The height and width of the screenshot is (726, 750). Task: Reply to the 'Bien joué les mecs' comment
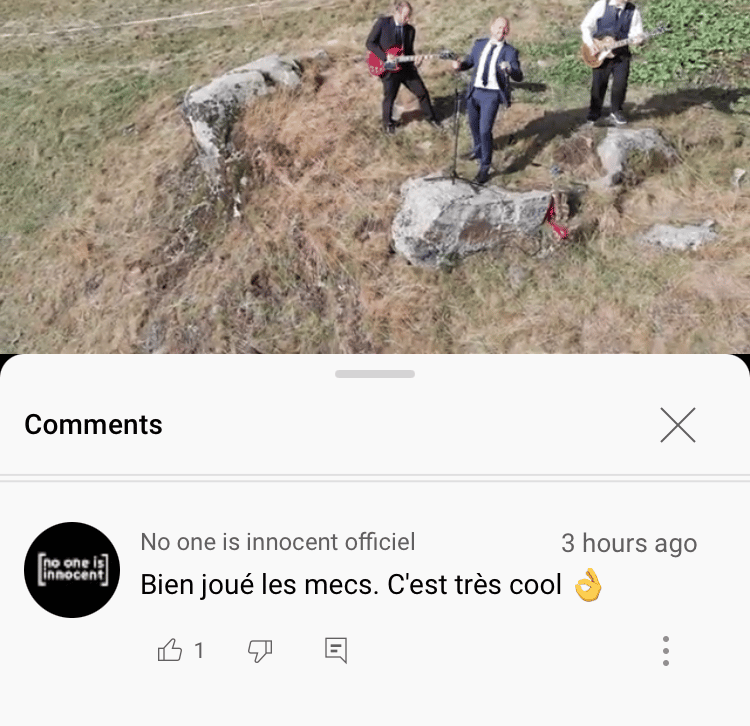[x=336, y=651]
